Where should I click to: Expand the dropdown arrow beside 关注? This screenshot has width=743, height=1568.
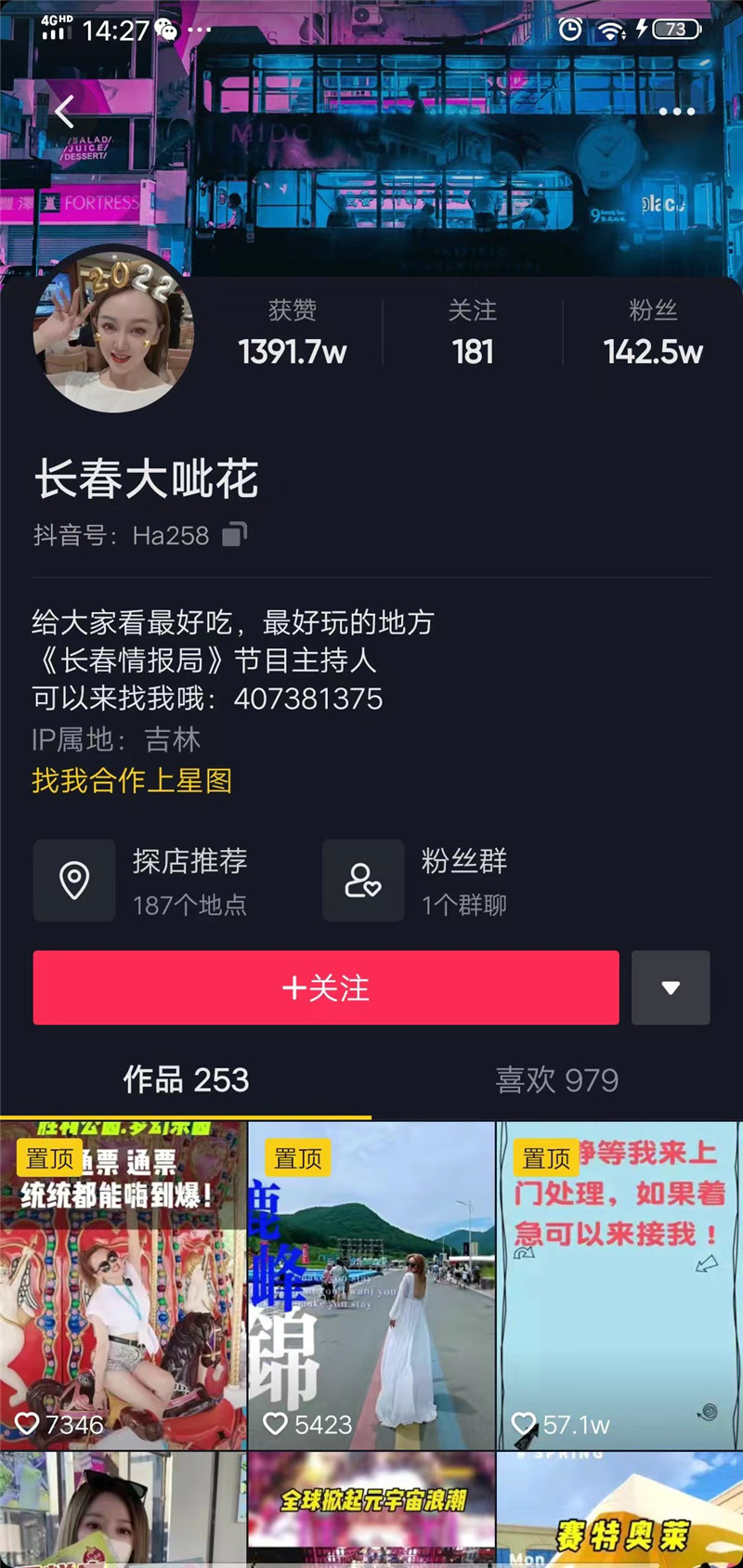tap(671, 987)
